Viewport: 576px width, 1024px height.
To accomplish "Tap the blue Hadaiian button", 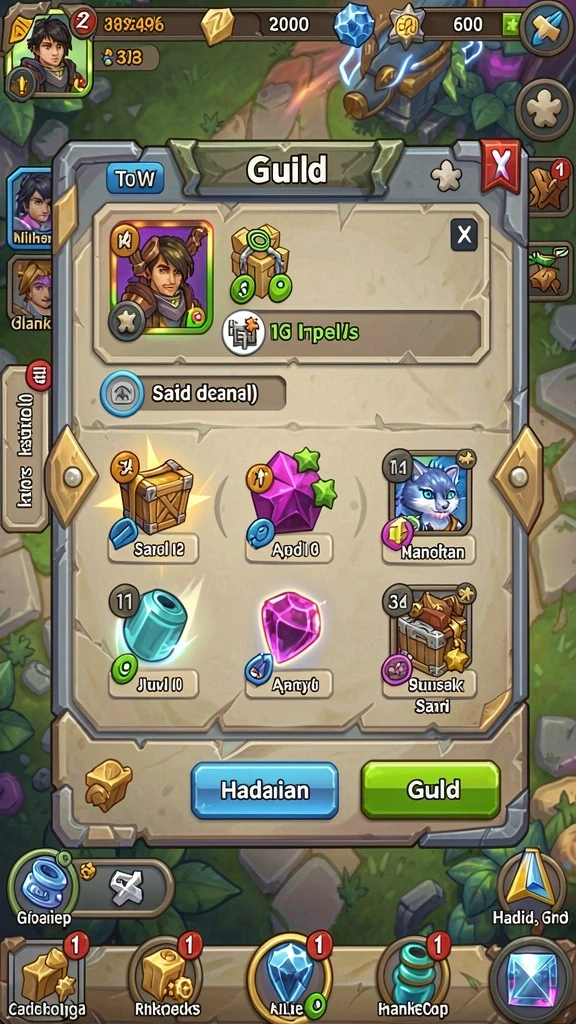I will pos(264,790).
